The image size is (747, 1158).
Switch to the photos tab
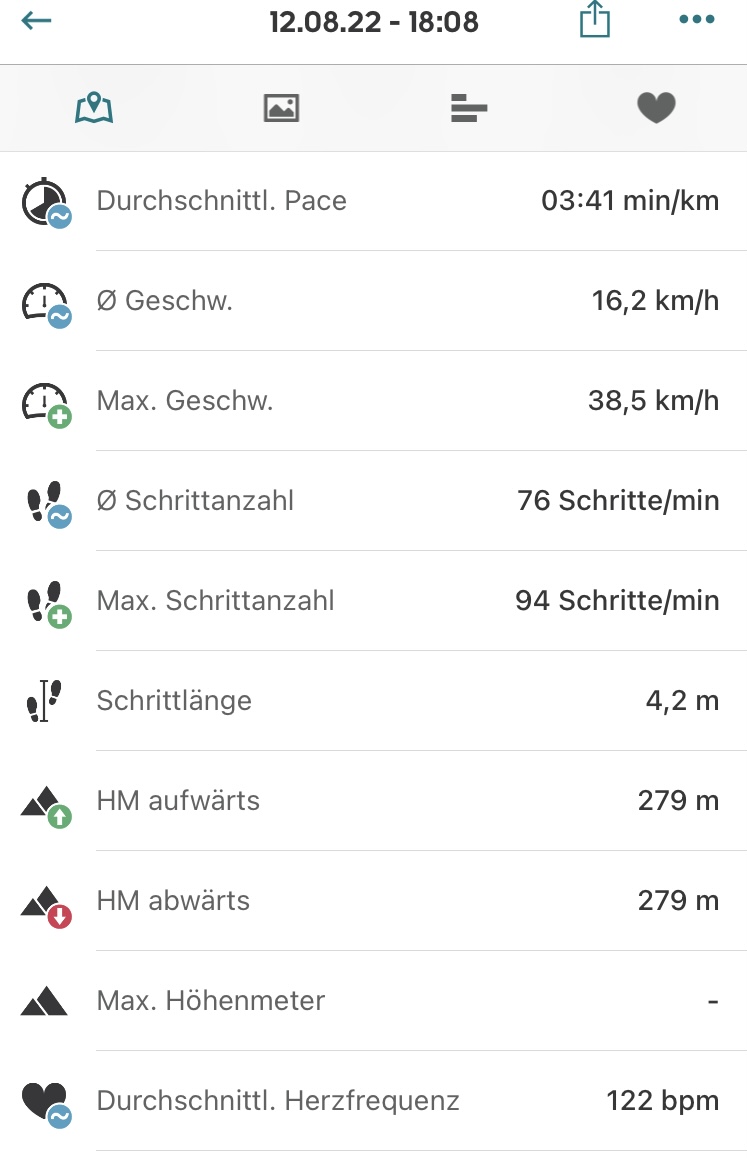coord(281,107)
